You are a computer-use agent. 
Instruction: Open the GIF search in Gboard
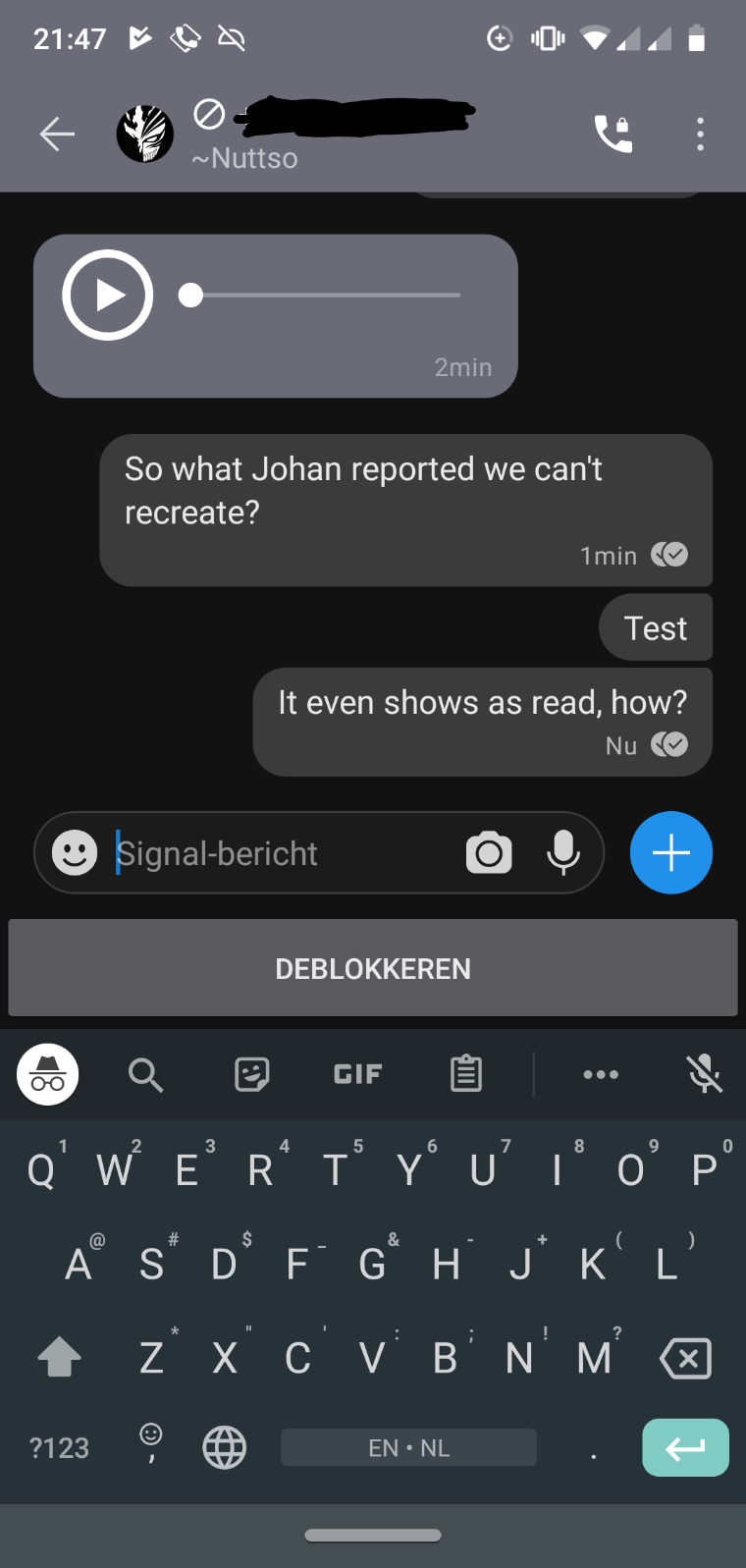point(356,1073)
